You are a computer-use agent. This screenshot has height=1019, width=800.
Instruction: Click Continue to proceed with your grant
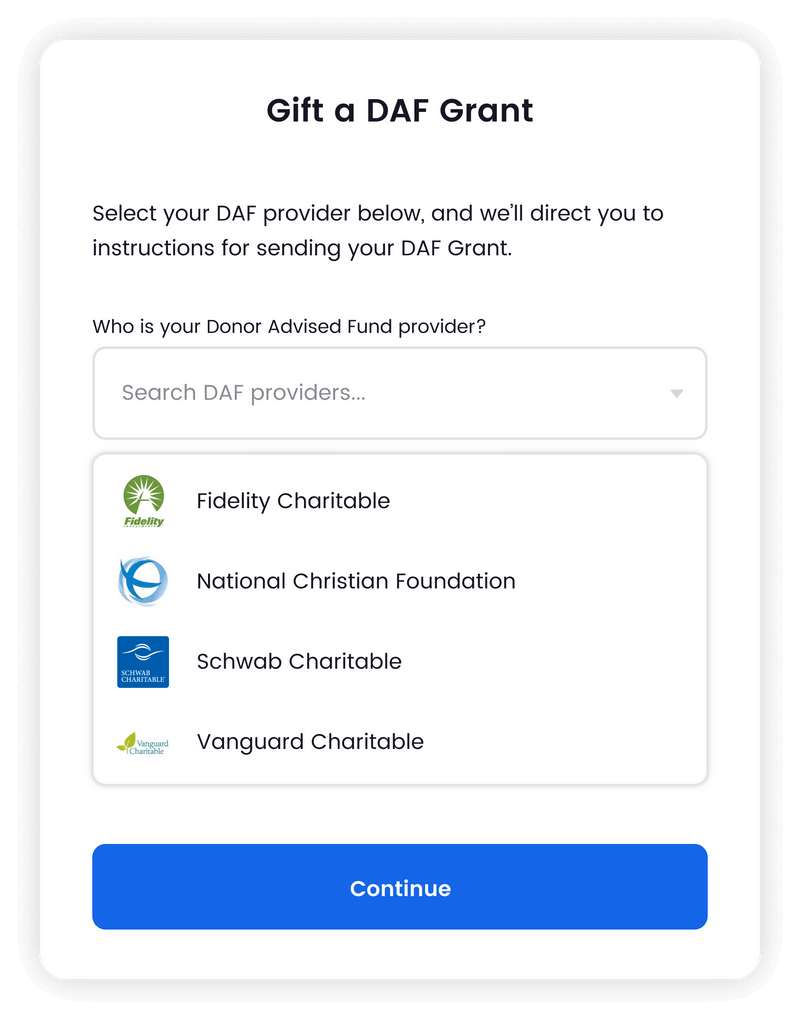tap(399, 887)
